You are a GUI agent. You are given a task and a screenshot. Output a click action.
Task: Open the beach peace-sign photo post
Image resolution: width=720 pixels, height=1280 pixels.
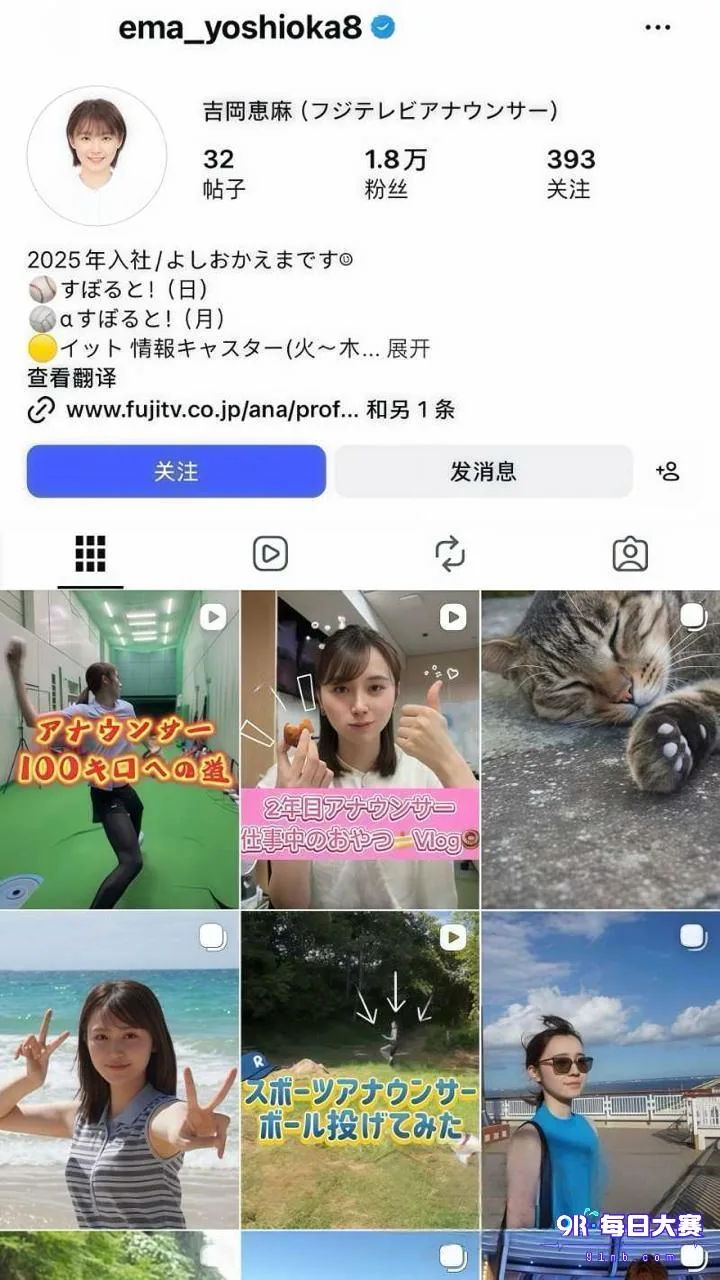tap(119, 1070)
